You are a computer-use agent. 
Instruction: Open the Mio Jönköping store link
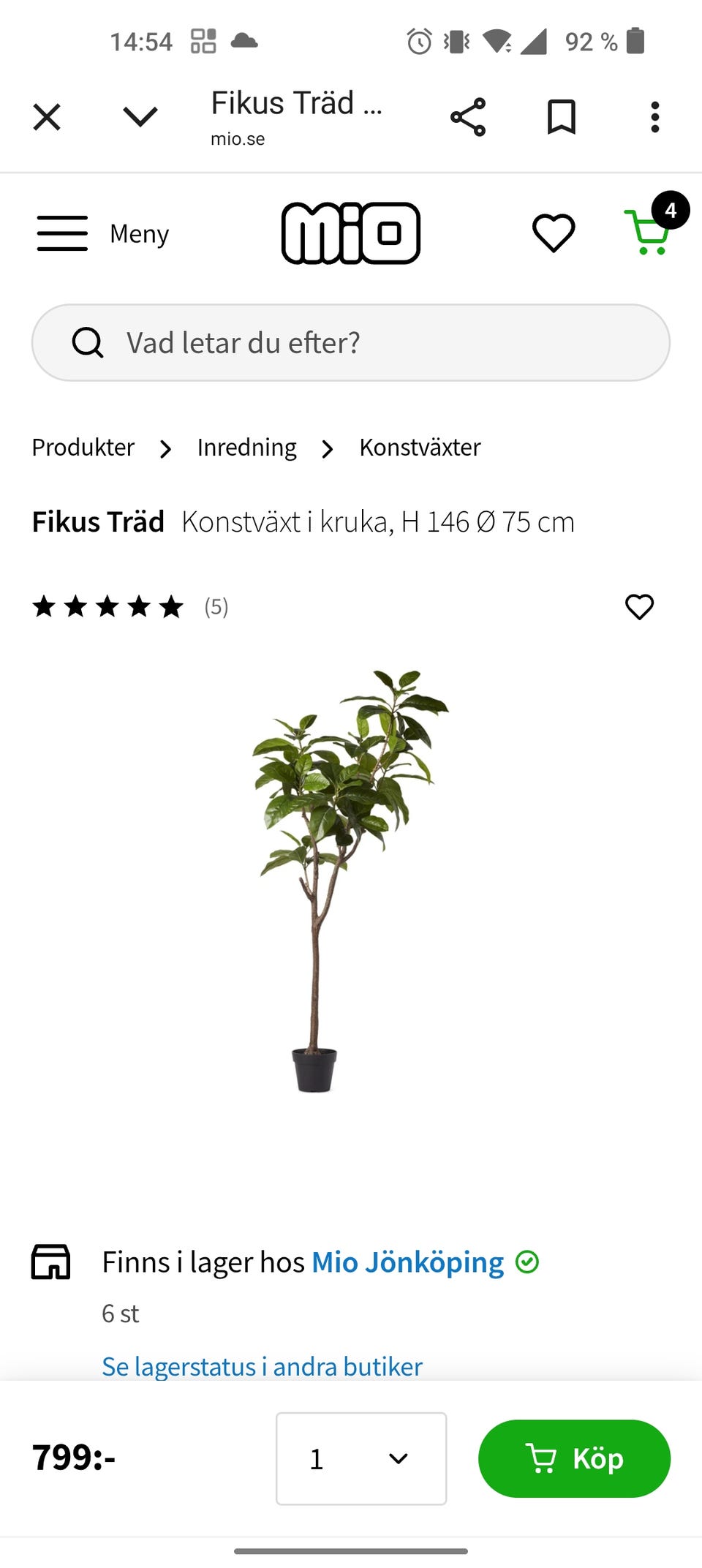(407, 1262)
